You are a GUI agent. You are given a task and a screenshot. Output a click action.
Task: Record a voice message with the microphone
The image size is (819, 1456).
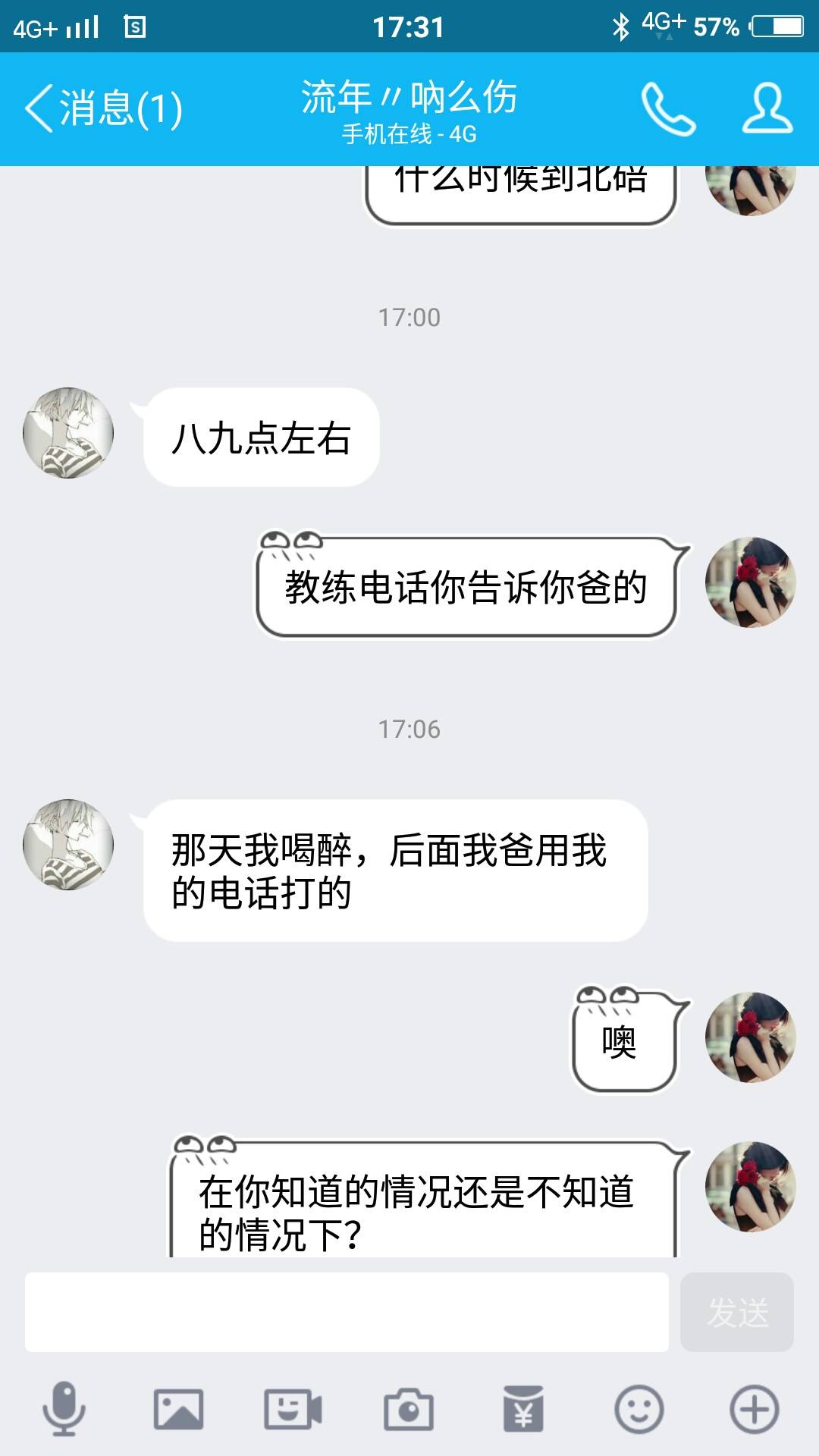(64, 1409)
